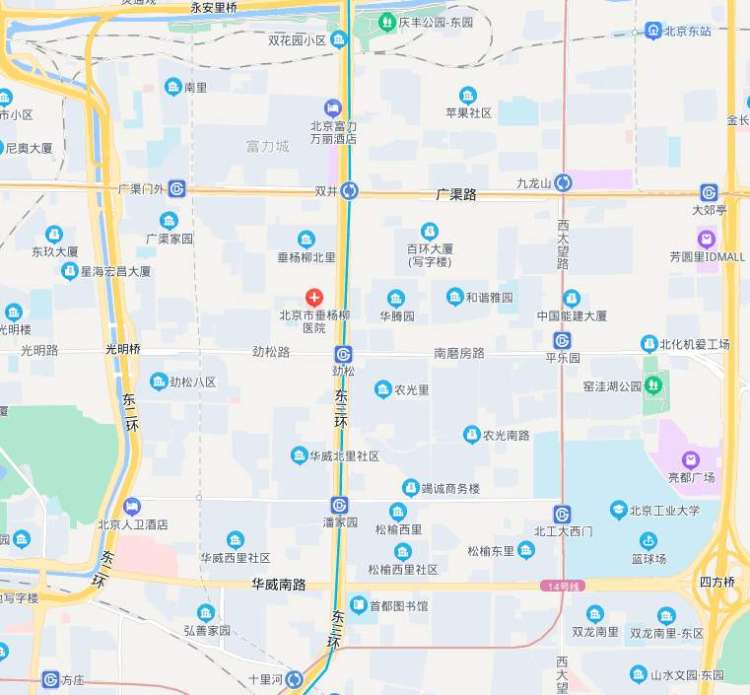Open the 大郊亭 subway station marker

click(709, 193)
